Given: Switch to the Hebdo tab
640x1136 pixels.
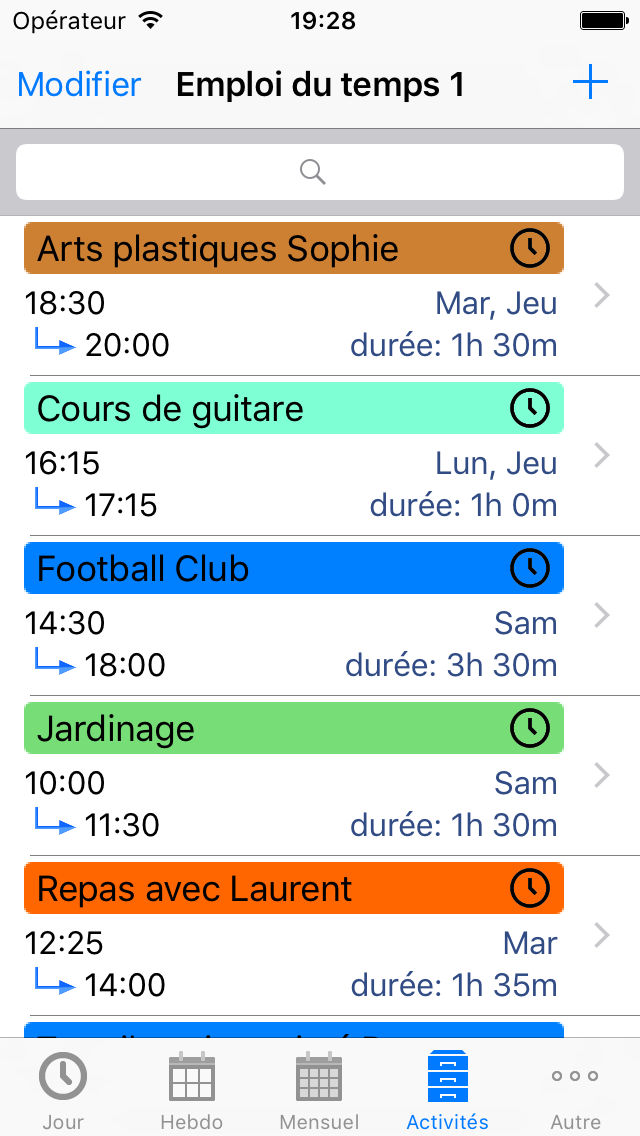Looking at the screenshot, I should pyautogui.click(x=191, y=1088).
